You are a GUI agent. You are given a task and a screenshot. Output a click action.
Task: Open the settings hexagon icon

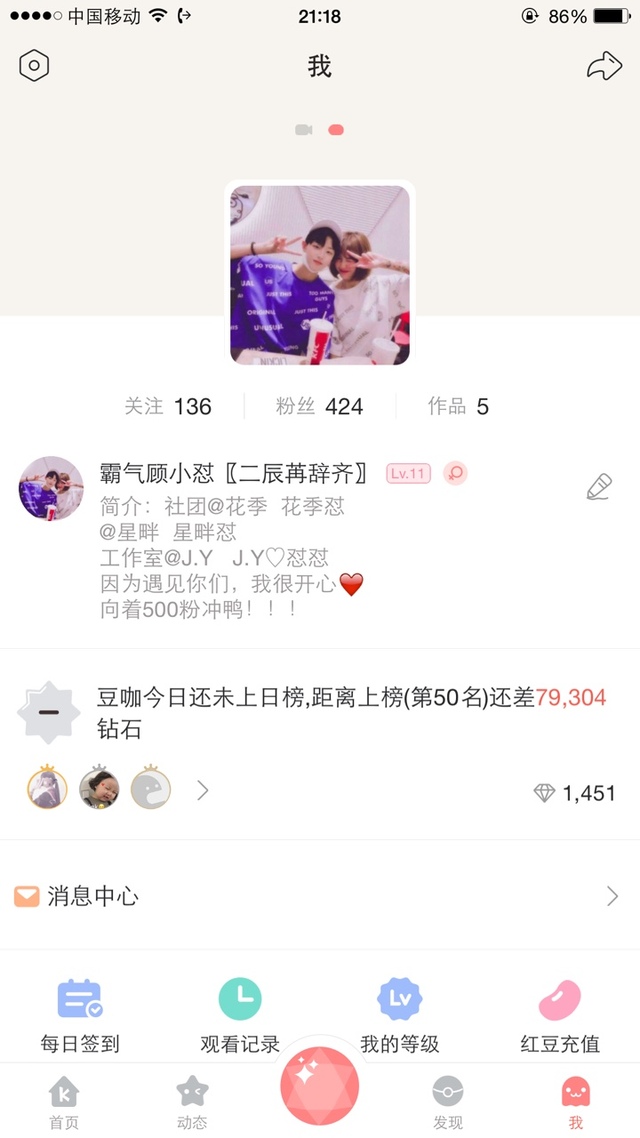tap(33, 66)
